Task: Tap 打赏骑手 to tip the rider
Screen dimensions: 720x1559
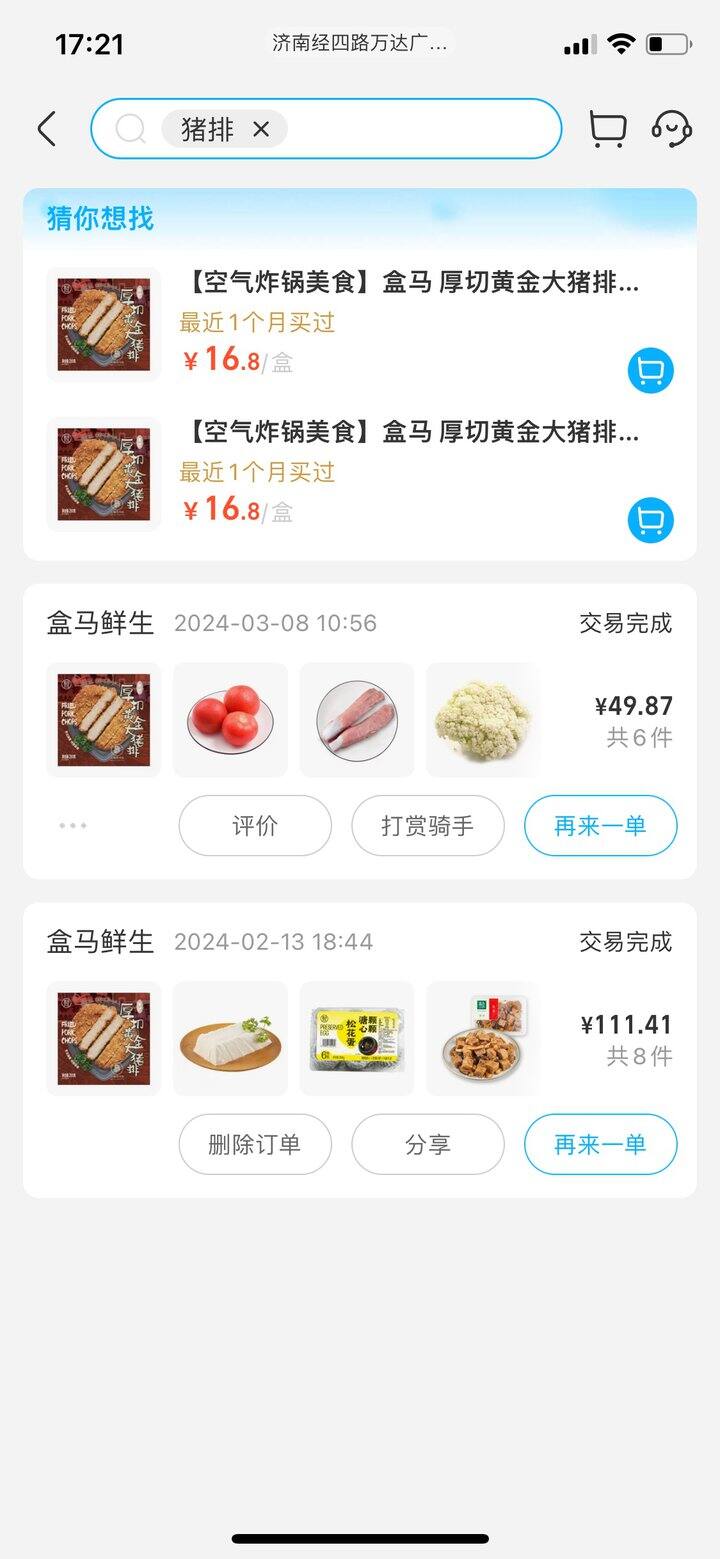Action: 427,825
